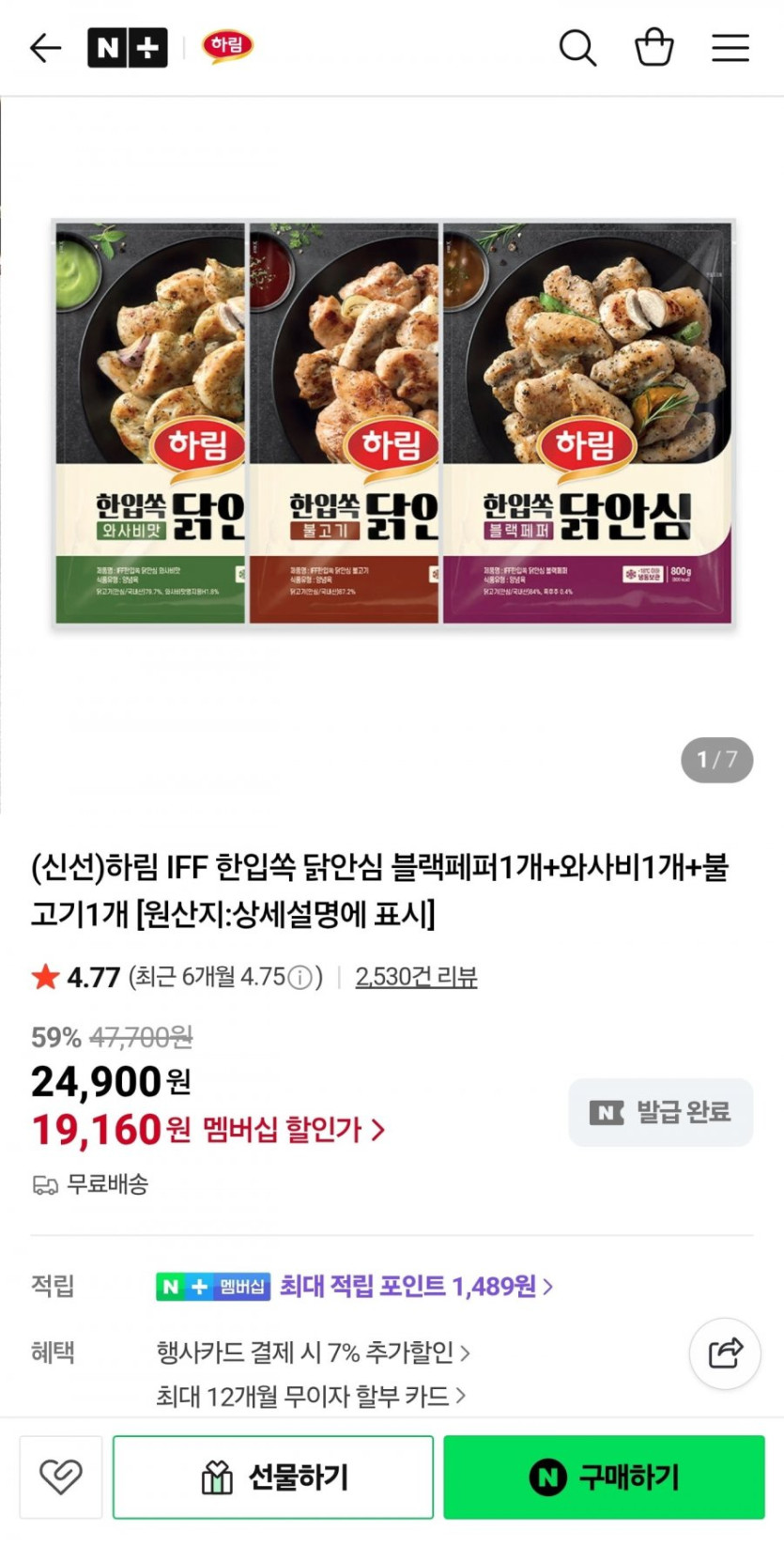
Task: Tap the 발급 완료 coupon button
Action: [x=660, y=1112]
